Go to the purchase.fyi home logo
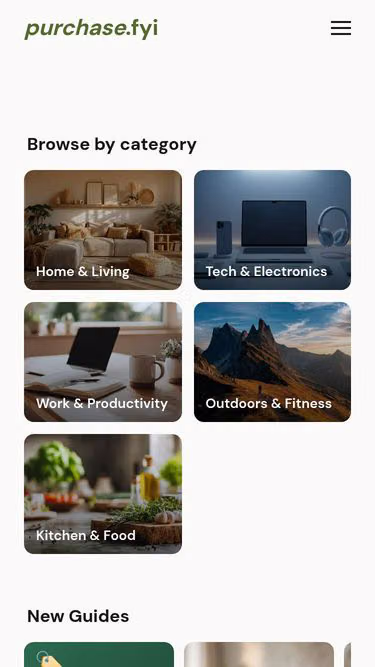The image size is (375, 667). [x=91, y=29]
